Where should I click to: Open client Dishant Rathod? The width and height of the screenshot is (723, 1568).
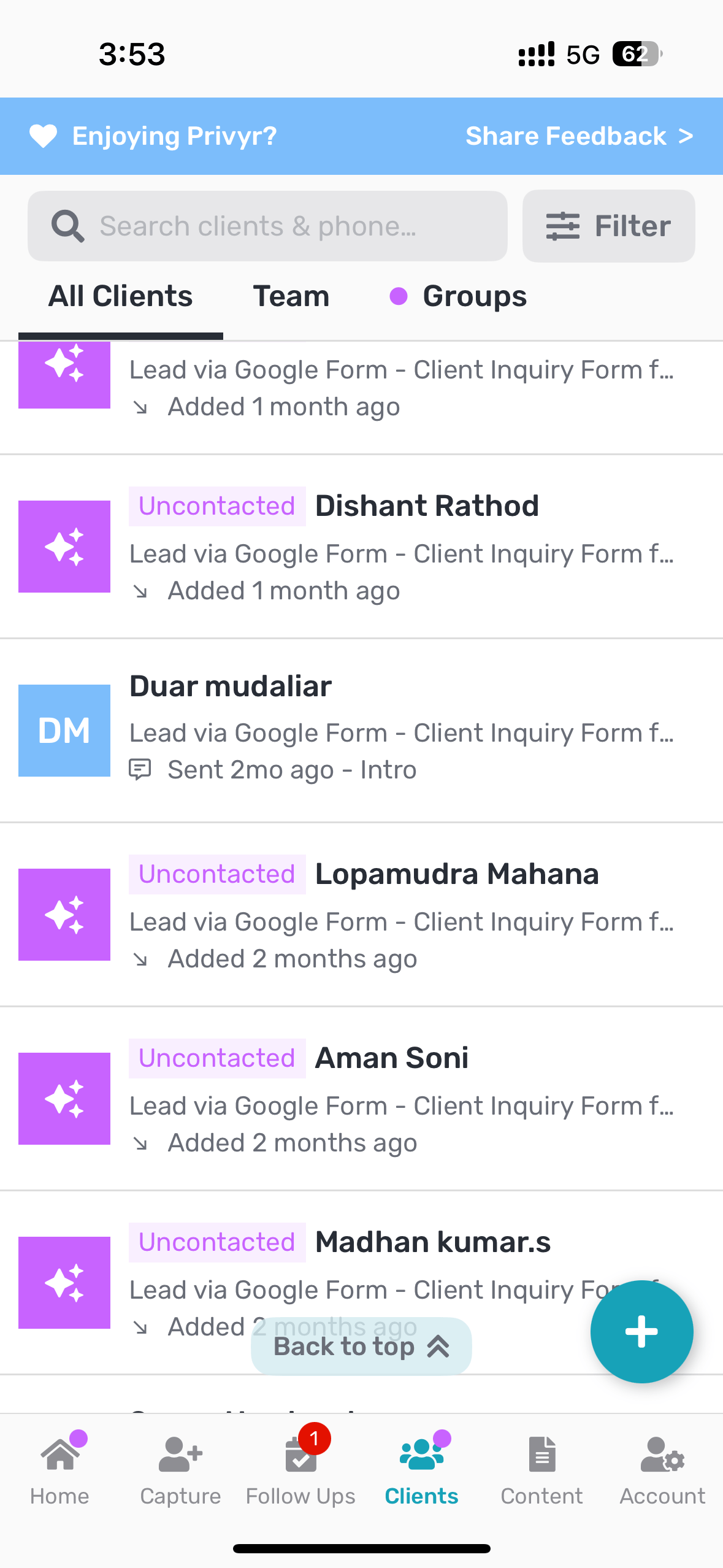(x=362, y=547)
